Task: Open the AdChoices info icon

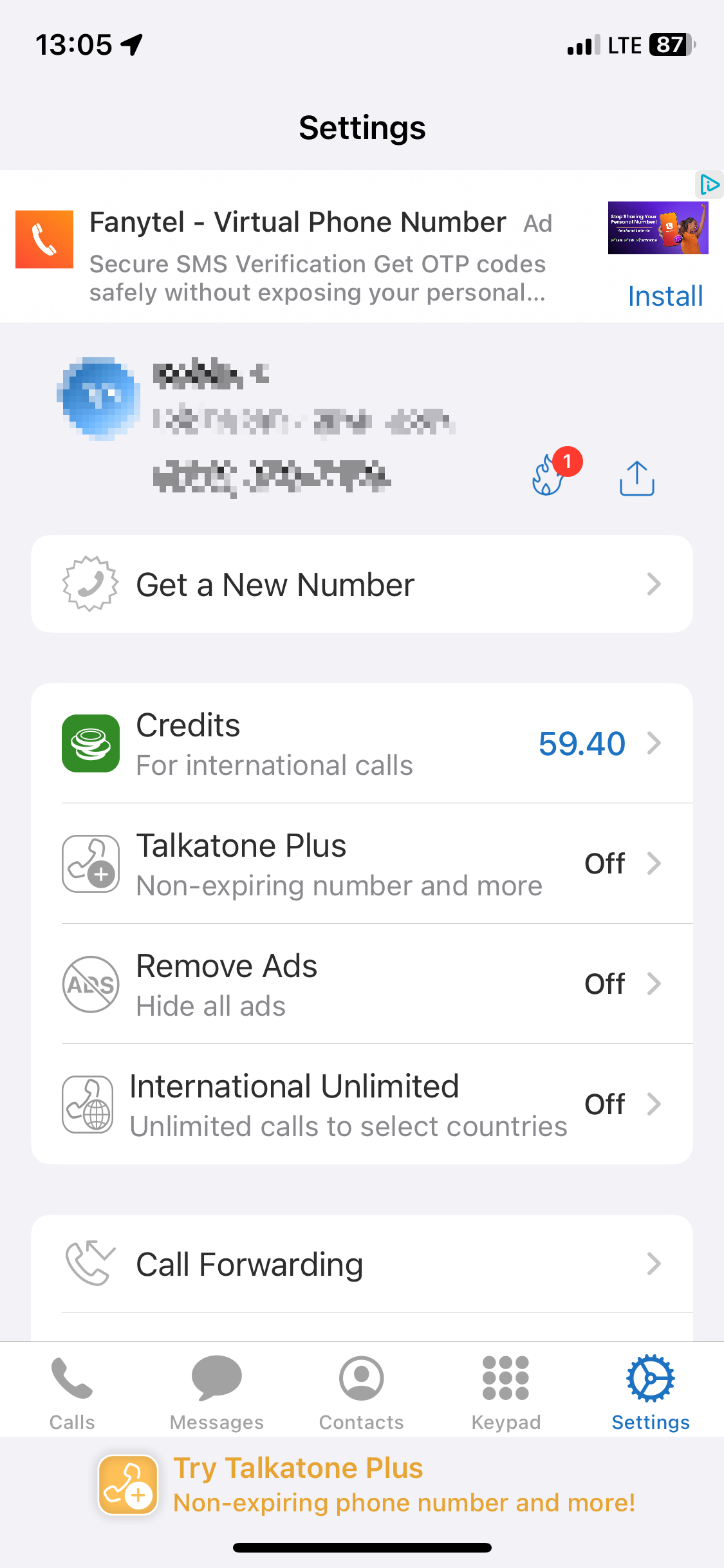Action: tap(709, 185)
